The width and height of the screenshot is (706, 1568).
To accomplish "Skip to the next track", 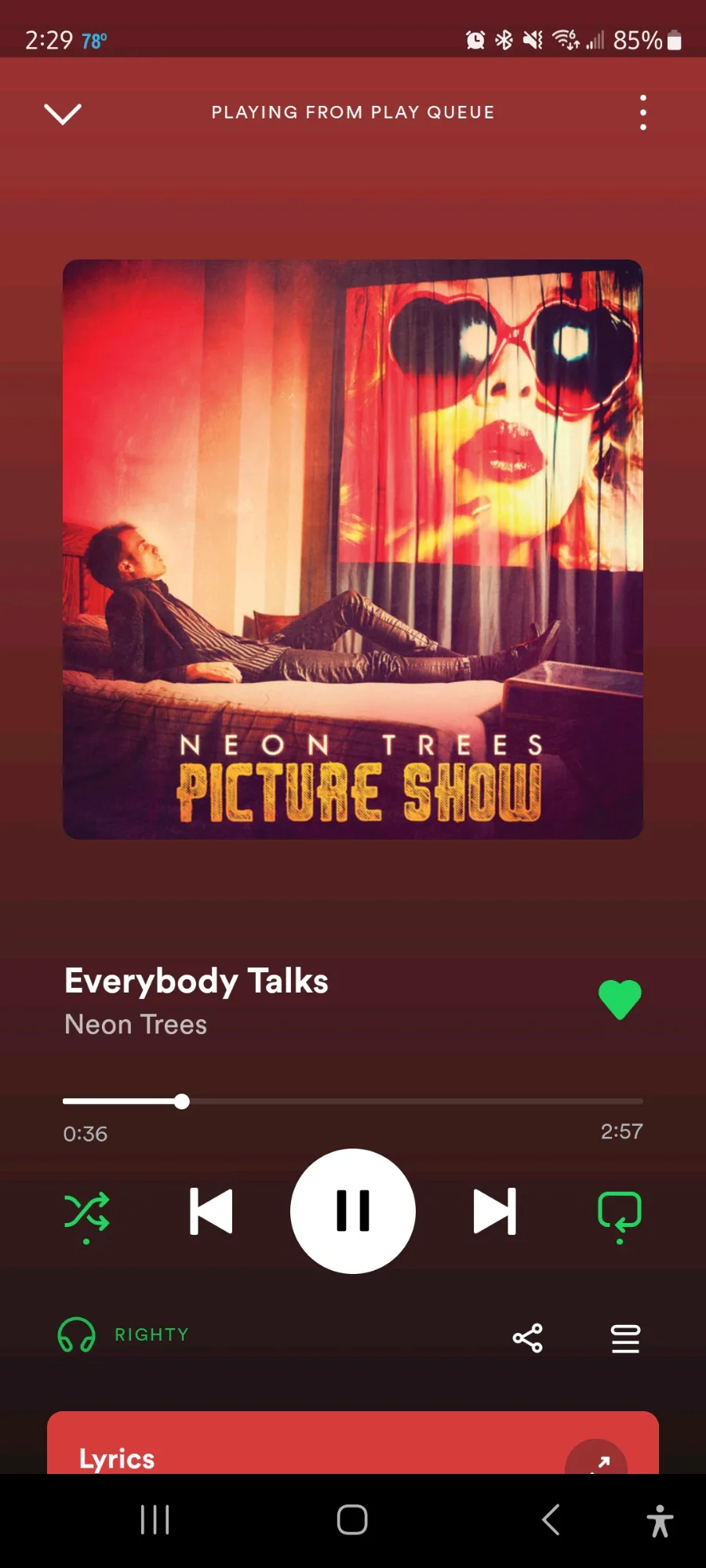I will tap(495, 1211).
